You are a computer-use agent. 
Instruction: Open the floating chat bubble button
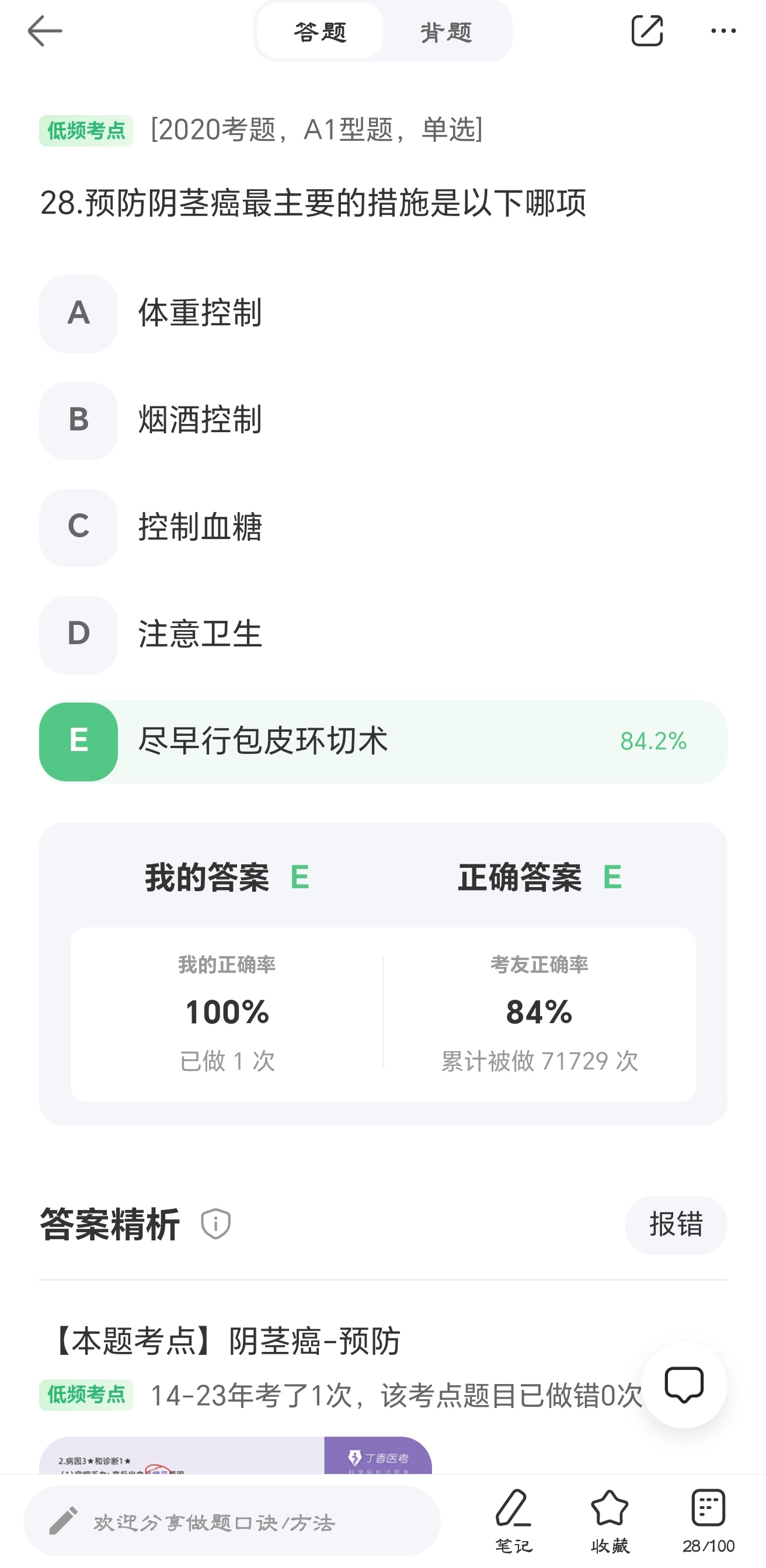[x=683, y=1385]
